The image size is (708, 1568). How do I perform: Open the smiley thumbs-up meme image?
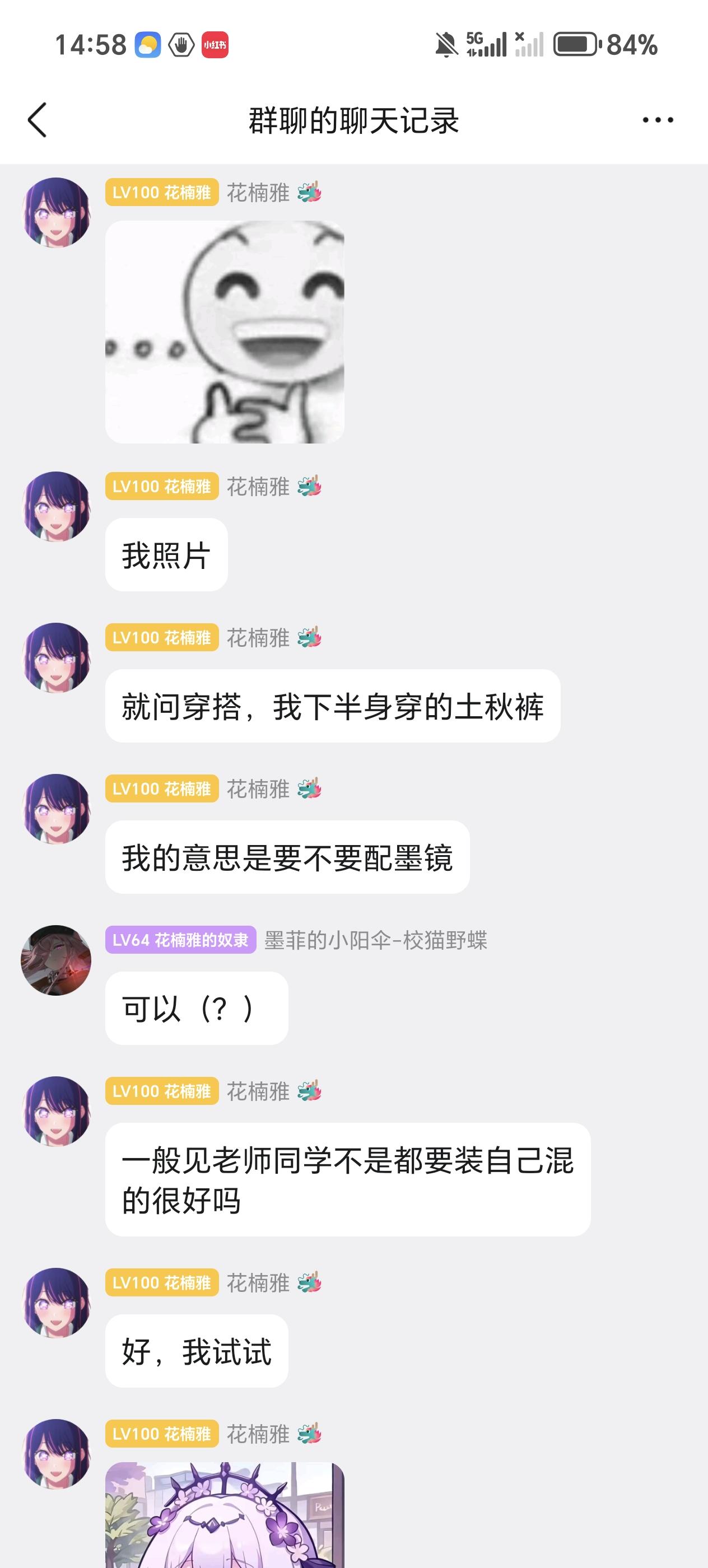[225, 332]
